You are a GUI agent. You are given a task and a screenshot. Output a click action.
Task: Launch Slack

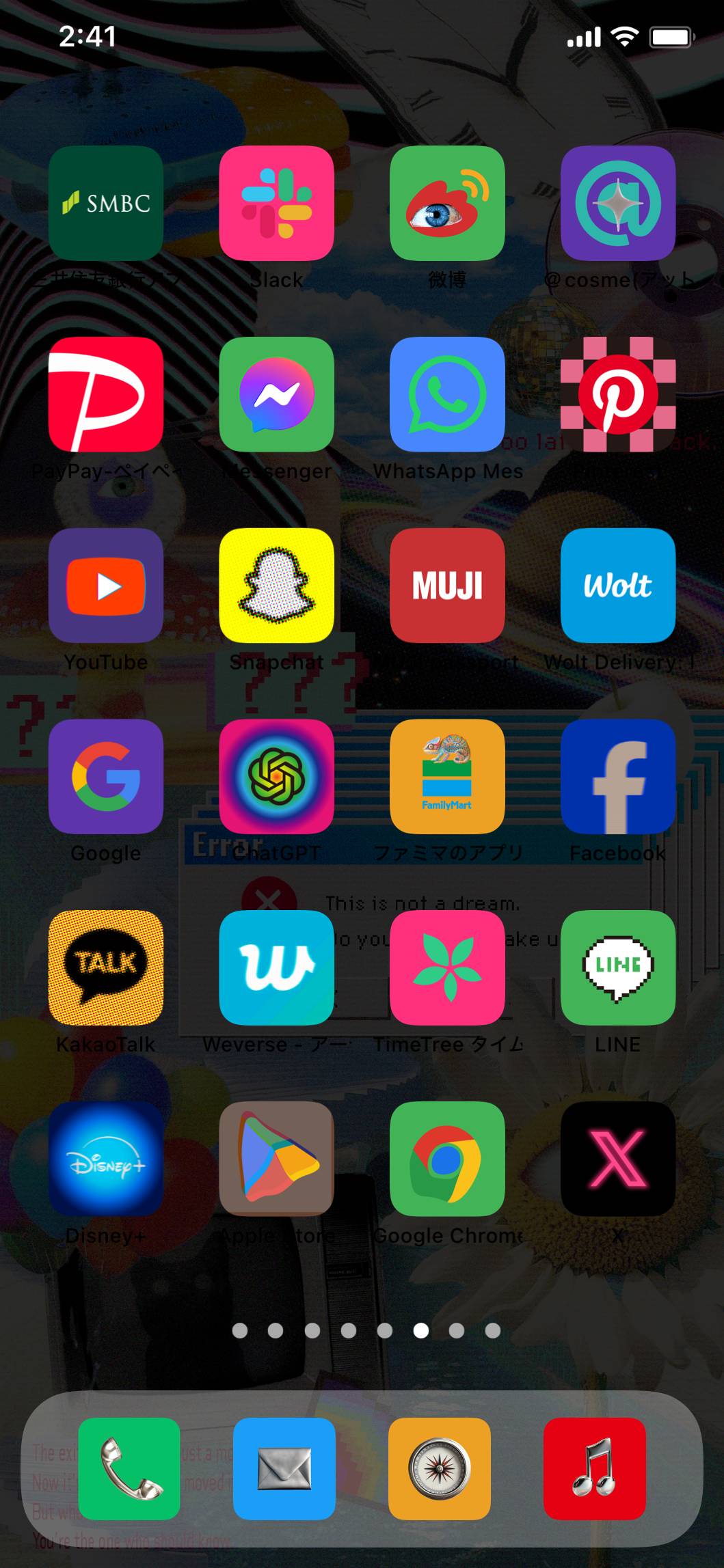(276, 203)
